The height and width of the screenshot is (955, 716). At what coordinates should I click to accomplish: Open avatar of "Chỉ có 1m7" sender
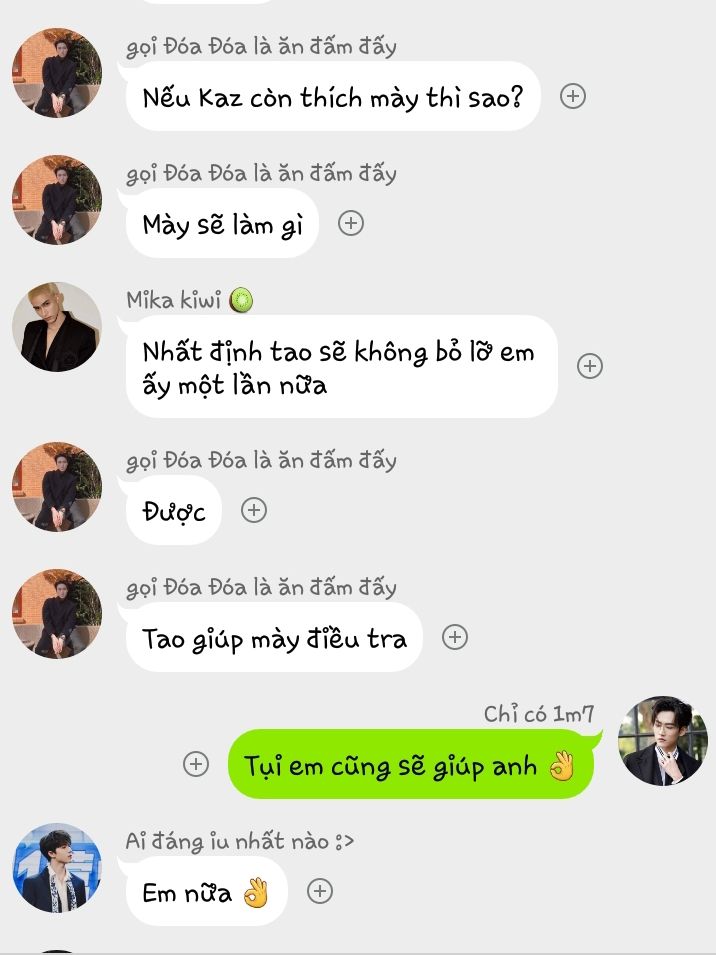(x=662, y=741)
